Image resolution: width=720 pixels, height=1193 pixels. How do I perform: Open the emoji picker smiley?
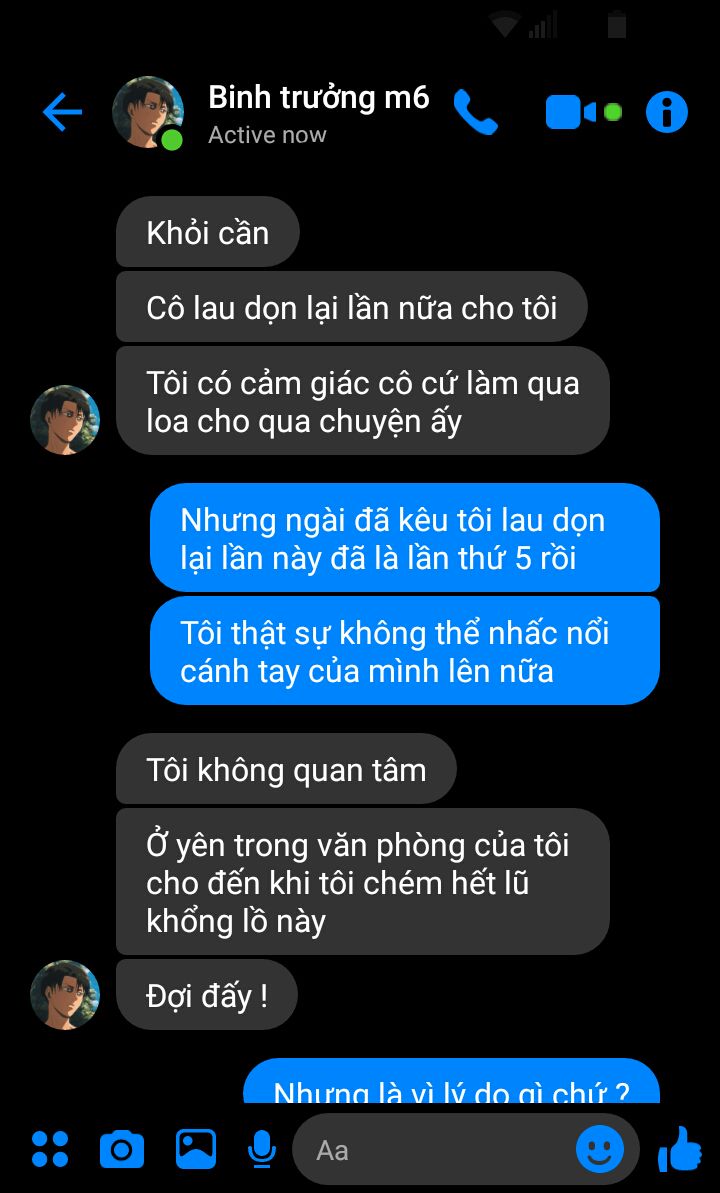[x=600, y=1149]
